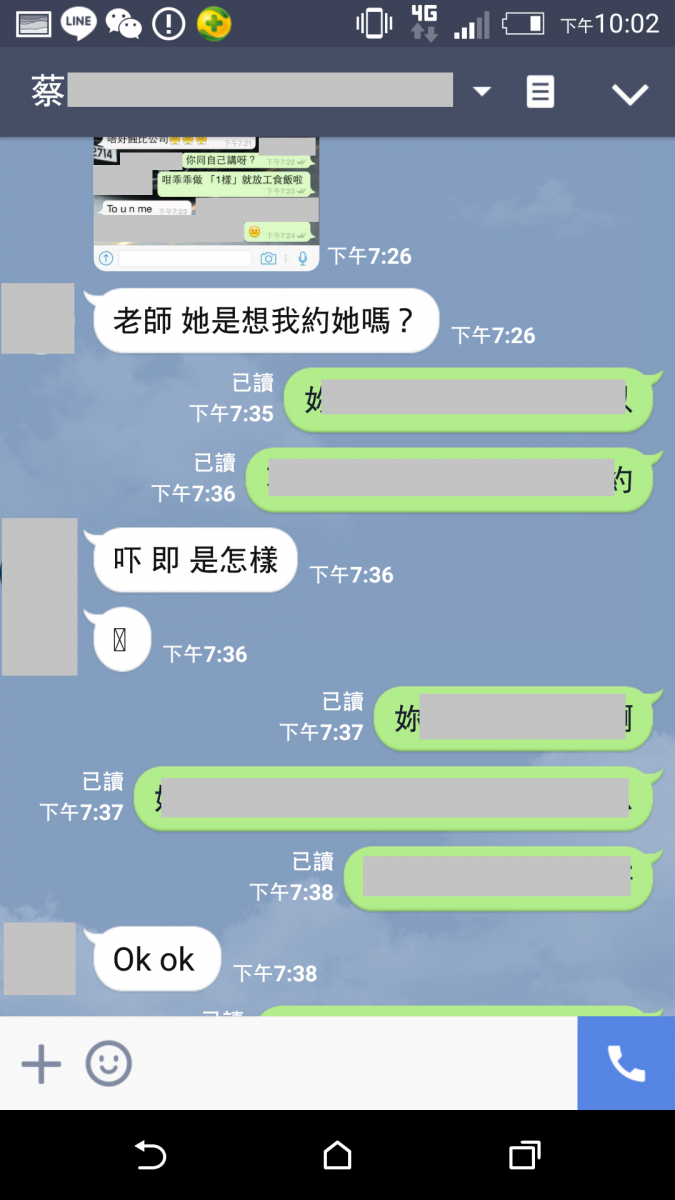Open the chat name dropdown arrow
675x1200 pixels.
coord(482,92)
